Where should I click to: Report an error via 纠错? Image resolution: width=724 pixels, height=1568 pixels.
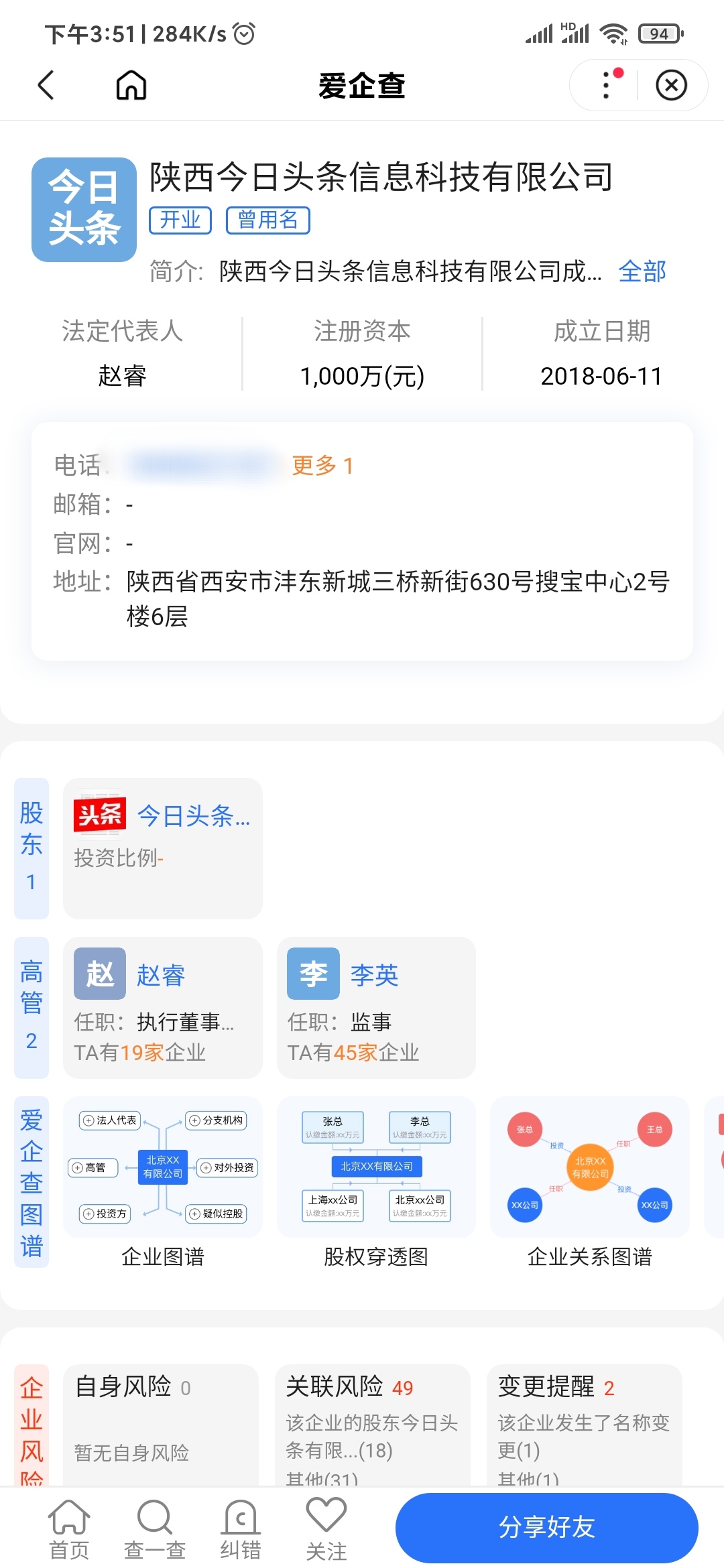pos(241,1529)
